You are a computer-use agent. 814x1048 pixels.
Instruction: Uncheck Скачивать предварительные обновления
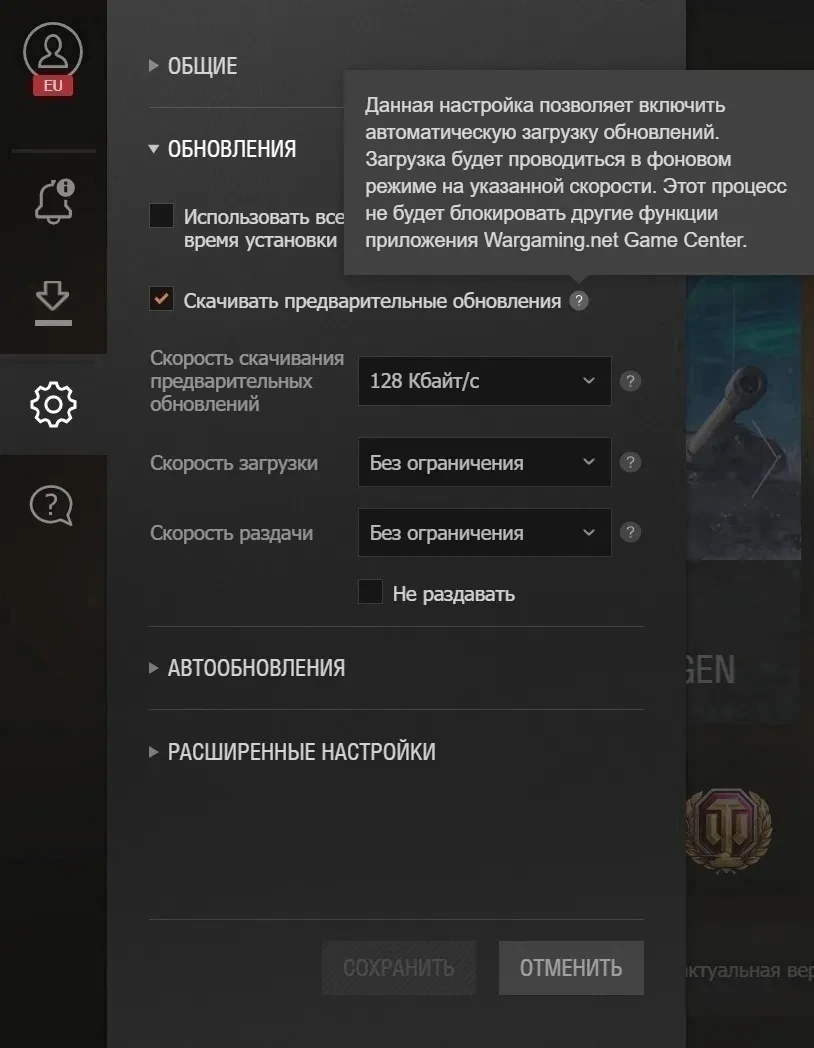[162, 299]
